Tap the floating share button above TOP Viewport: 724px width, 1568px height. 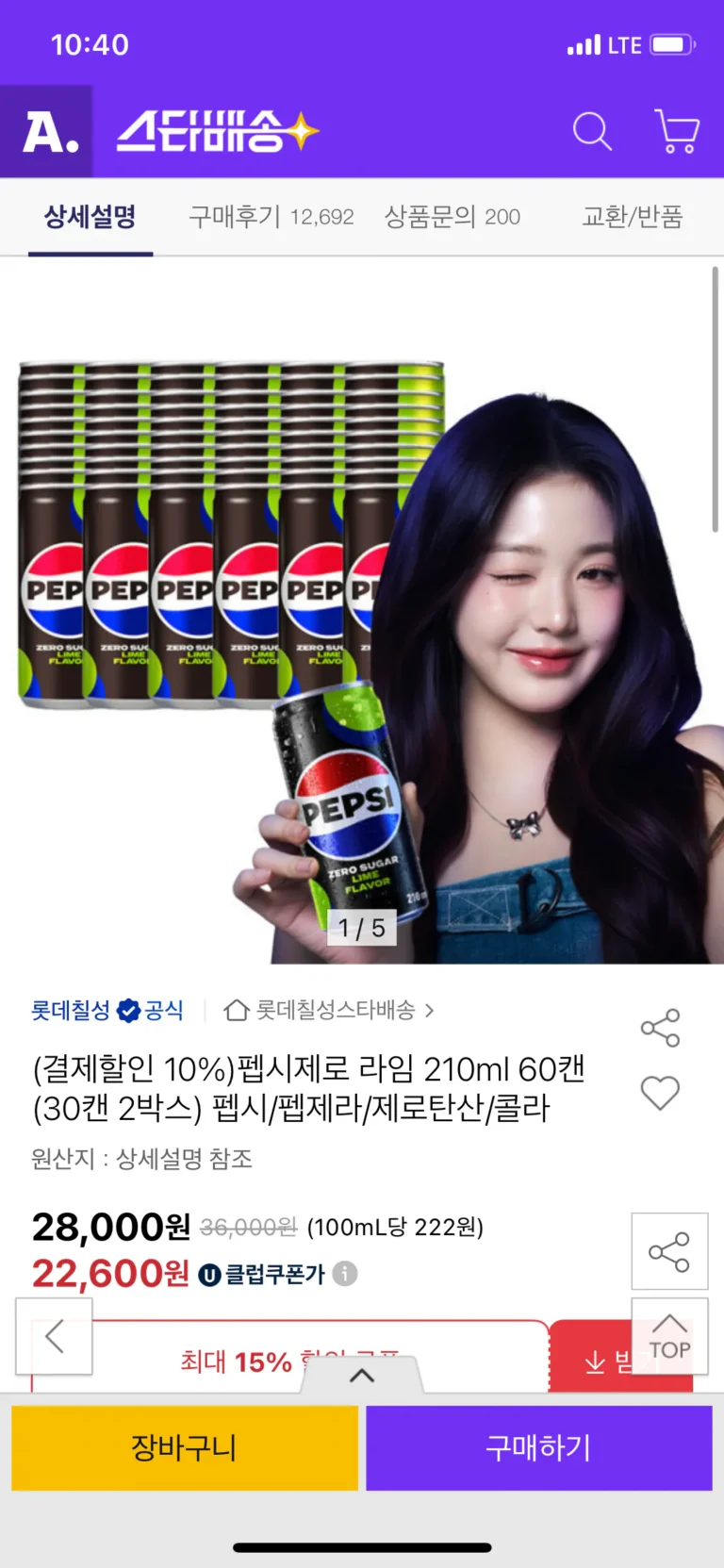[669, 1251]
